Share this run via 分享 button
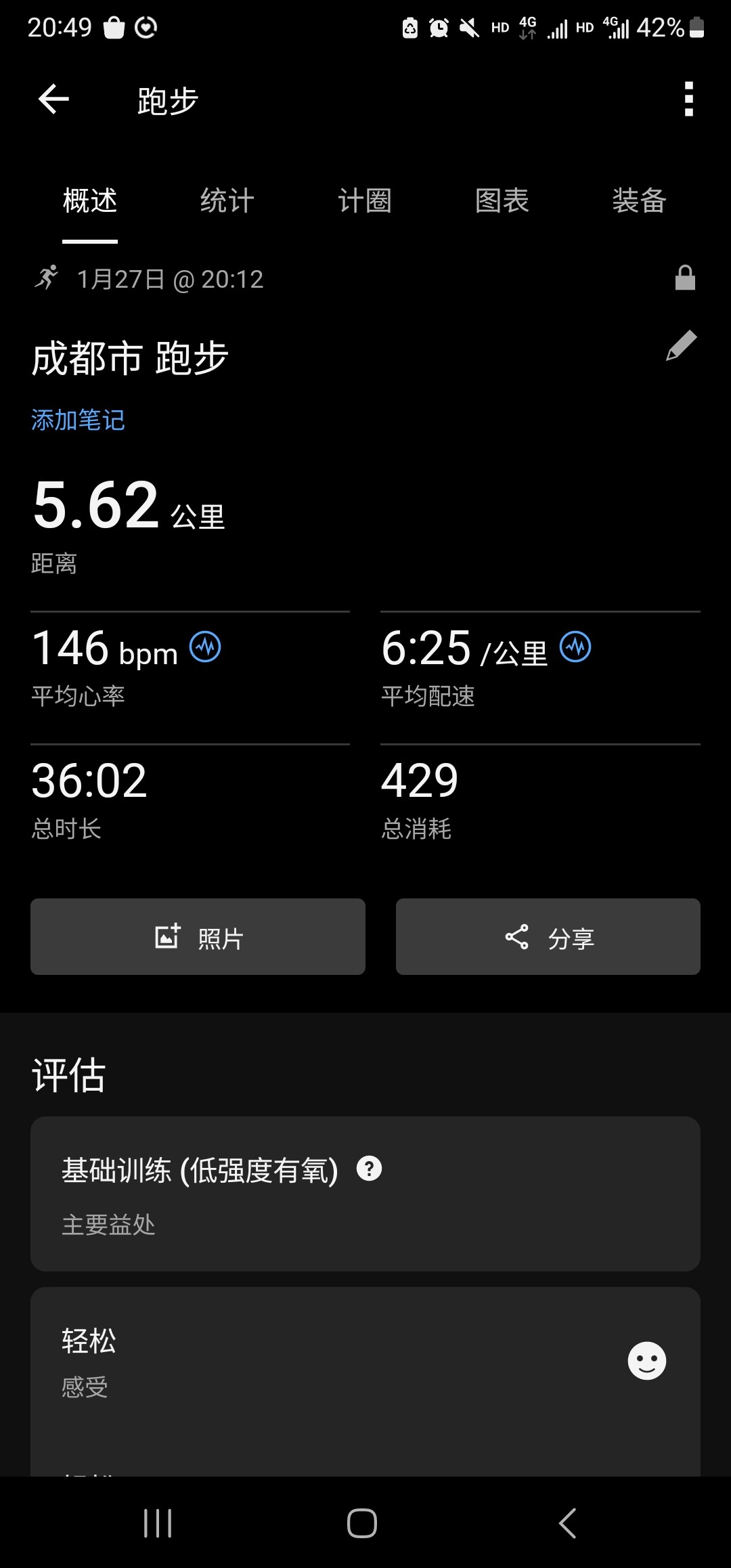 (548, 937)
